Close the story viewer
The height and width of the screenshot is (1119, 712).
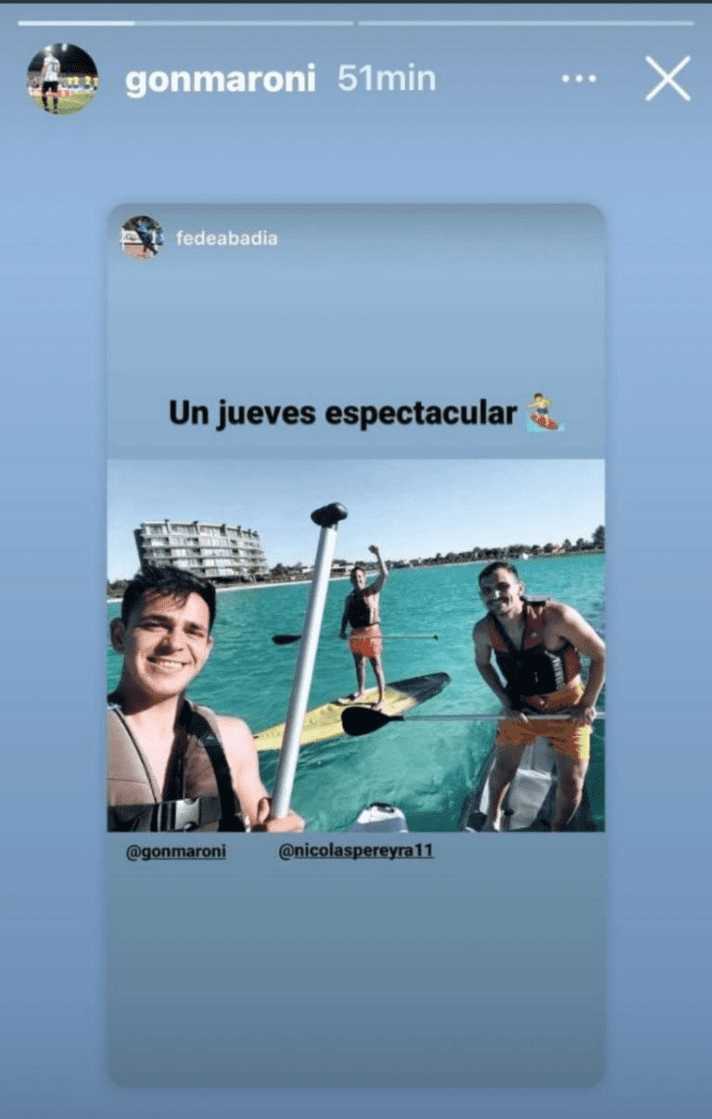click(x=667, y=78)
